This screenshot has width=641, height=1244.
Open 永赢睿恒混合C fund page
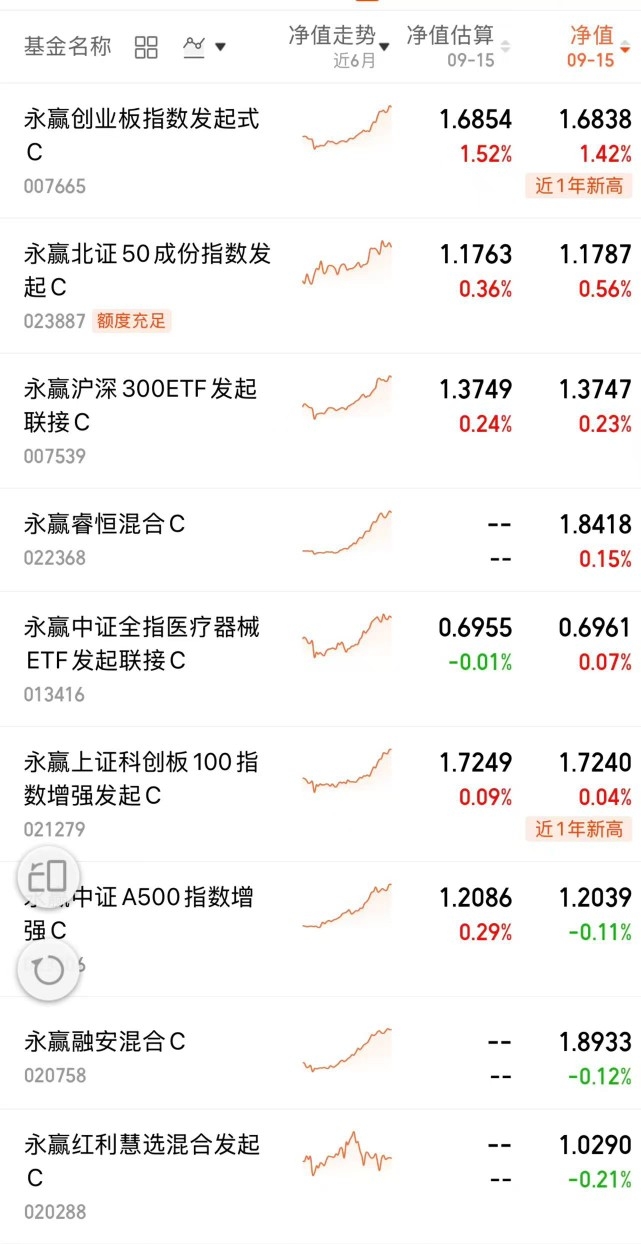[x=320, y=540]
